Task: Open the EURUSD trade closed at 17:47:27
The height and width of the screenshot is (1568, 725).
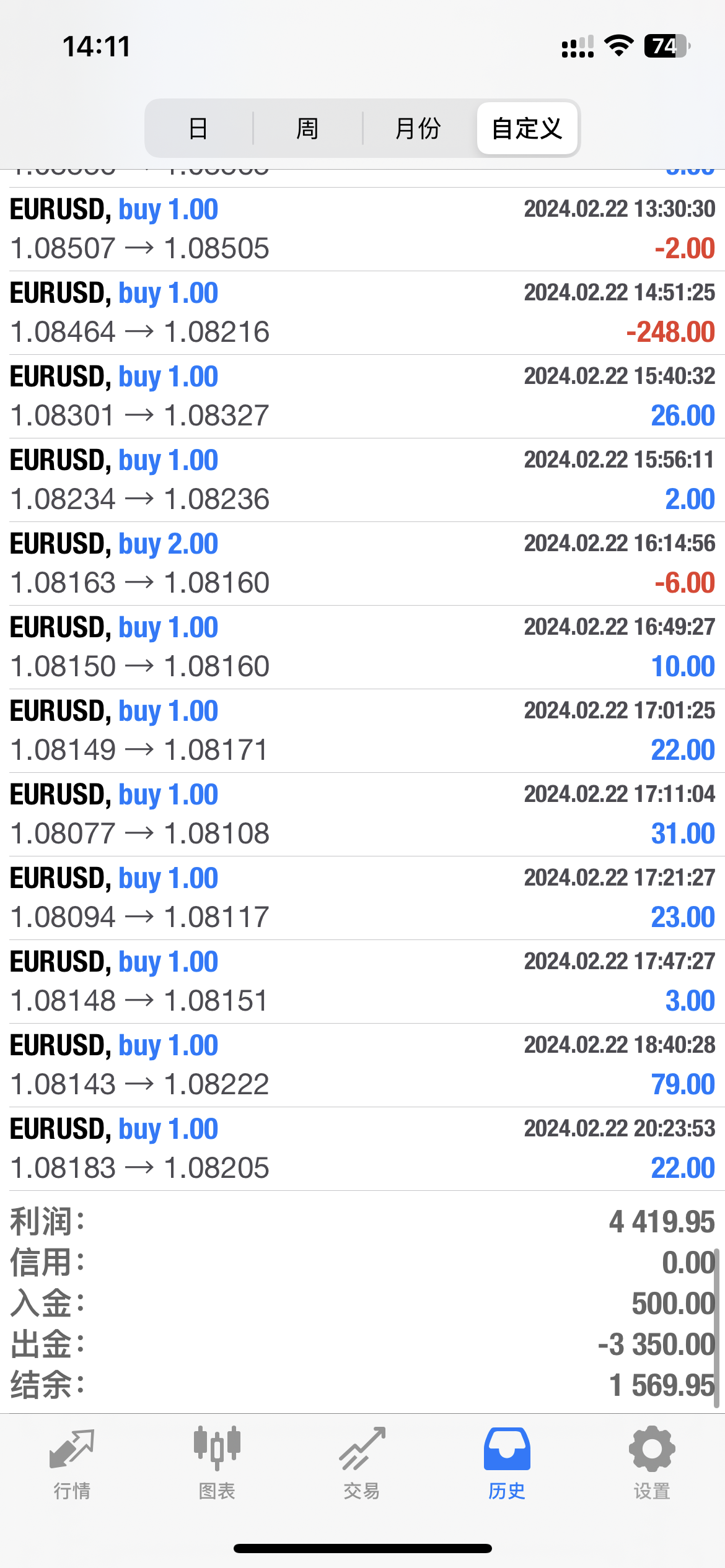Action: coord(362,982)
